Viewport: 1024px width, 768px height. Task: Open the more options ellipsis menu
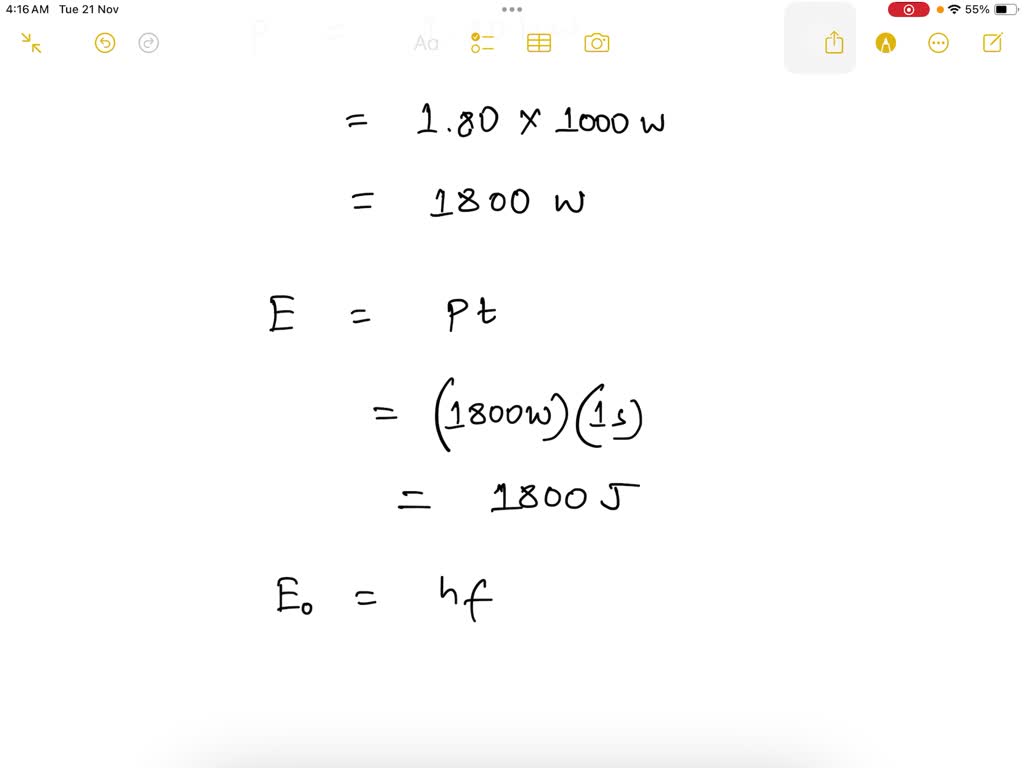[938, 43]
